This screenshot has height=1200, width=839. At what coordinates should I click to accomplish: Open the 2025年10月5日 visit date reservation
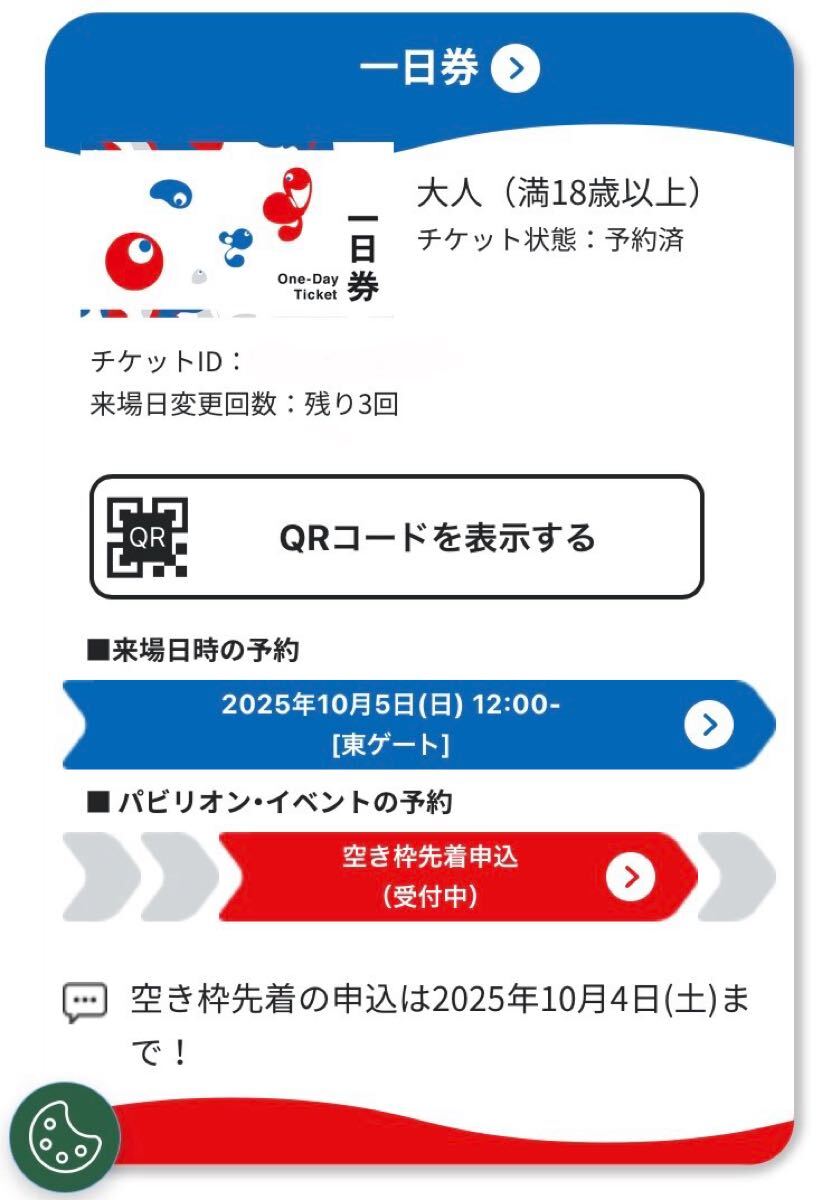416,725
